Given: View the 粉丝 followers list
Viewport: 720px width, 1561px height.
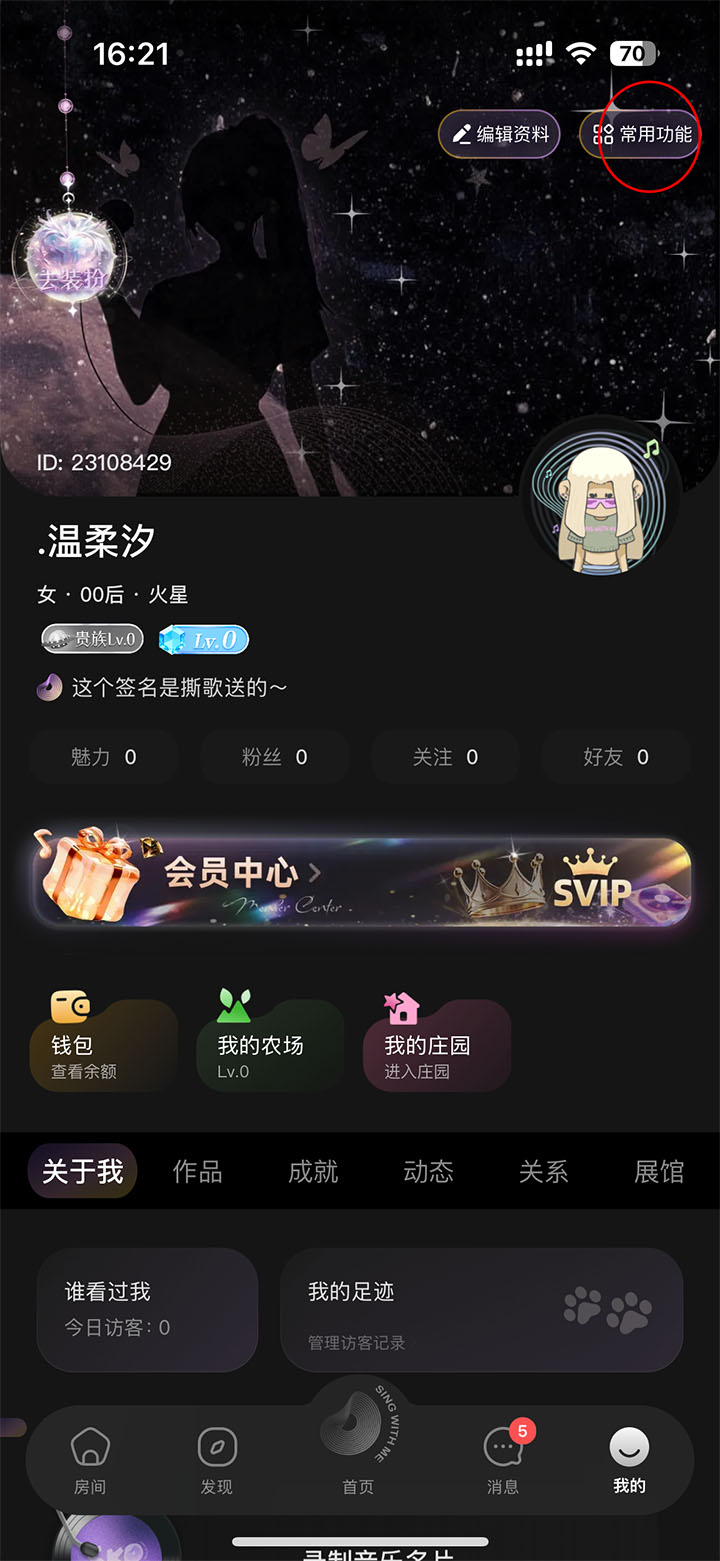Looking at the screenshot, I should coord(274,757).
